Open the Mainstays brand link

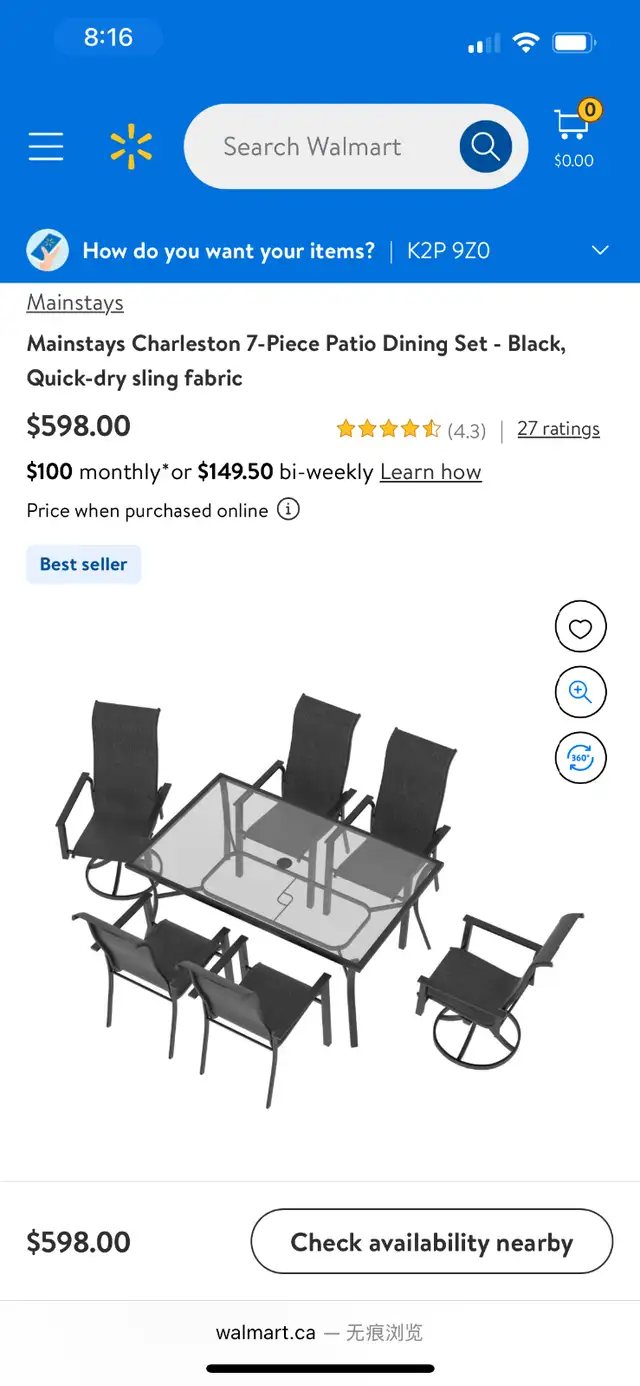pyautogui.click(x=75, y=303)
